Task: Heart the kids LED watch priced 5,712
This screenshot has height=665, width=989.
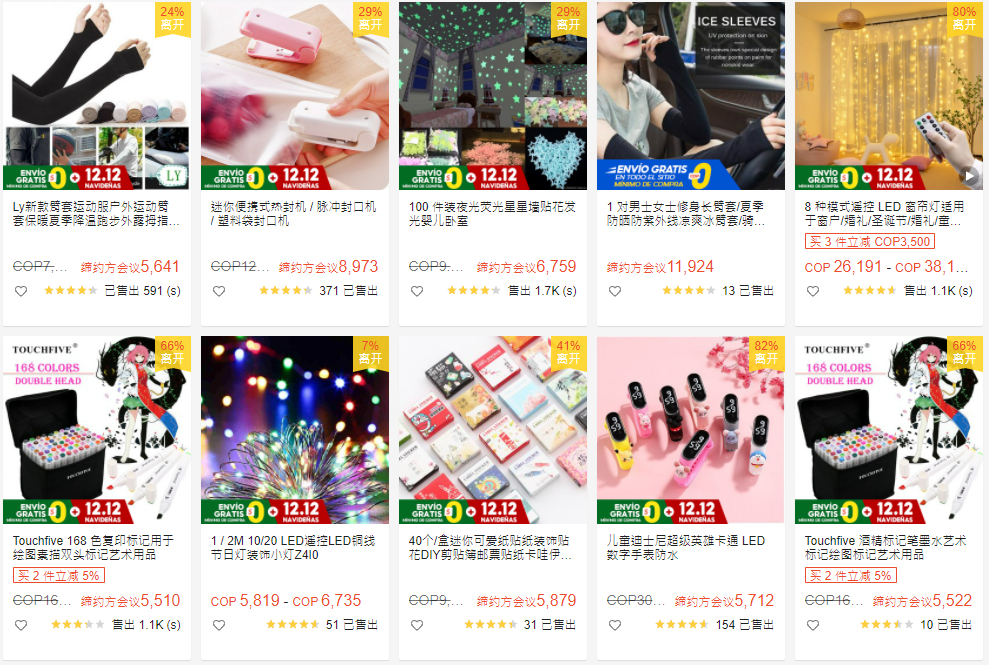Action: (x=615, y=625)
